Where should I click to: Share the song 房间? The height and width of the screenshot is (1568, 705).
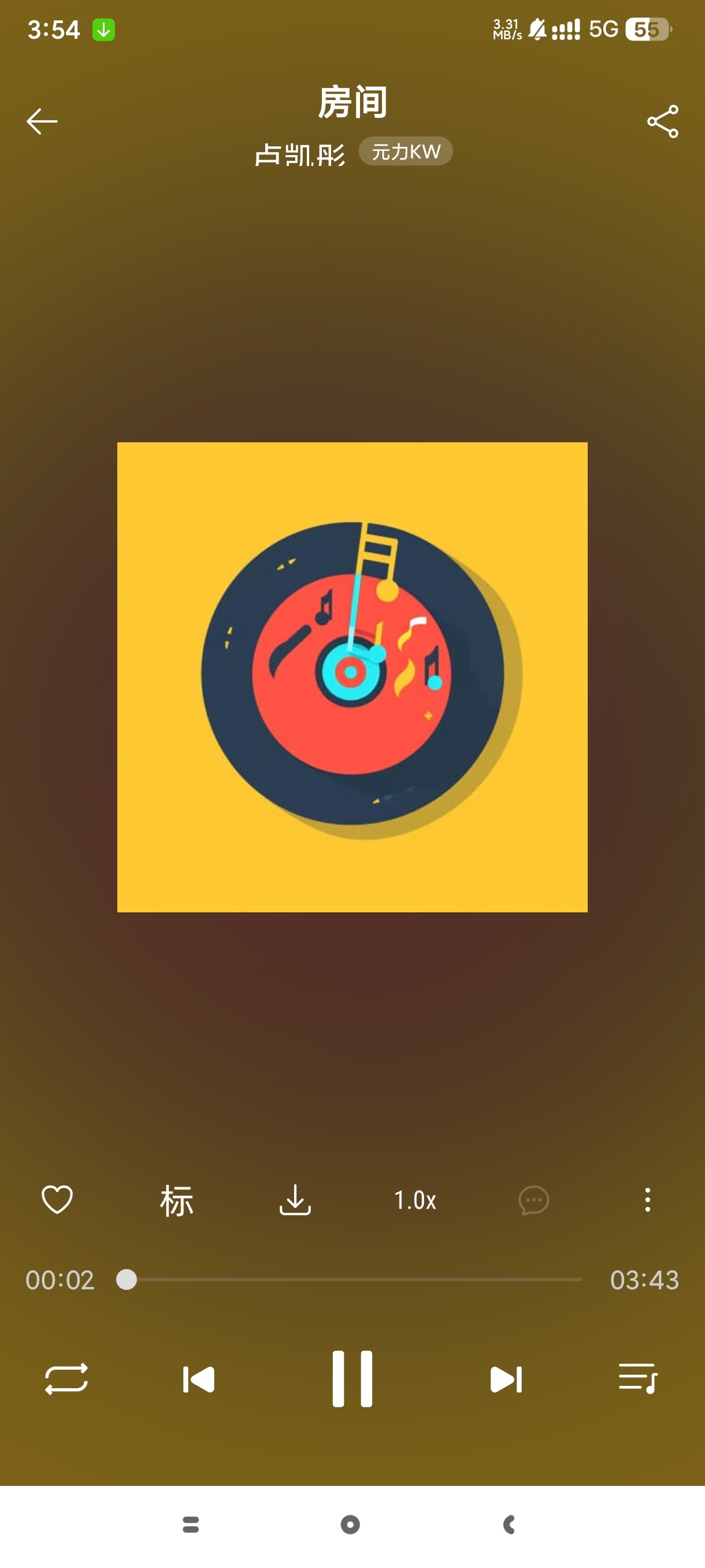tap(662, 121)
